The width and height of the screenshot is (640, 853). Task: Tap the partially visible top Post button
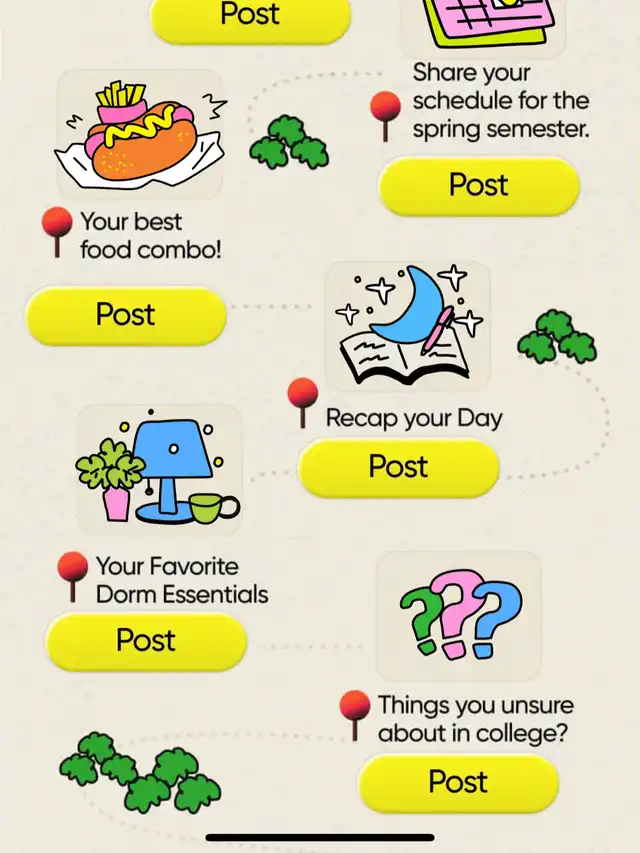point(250,18)
